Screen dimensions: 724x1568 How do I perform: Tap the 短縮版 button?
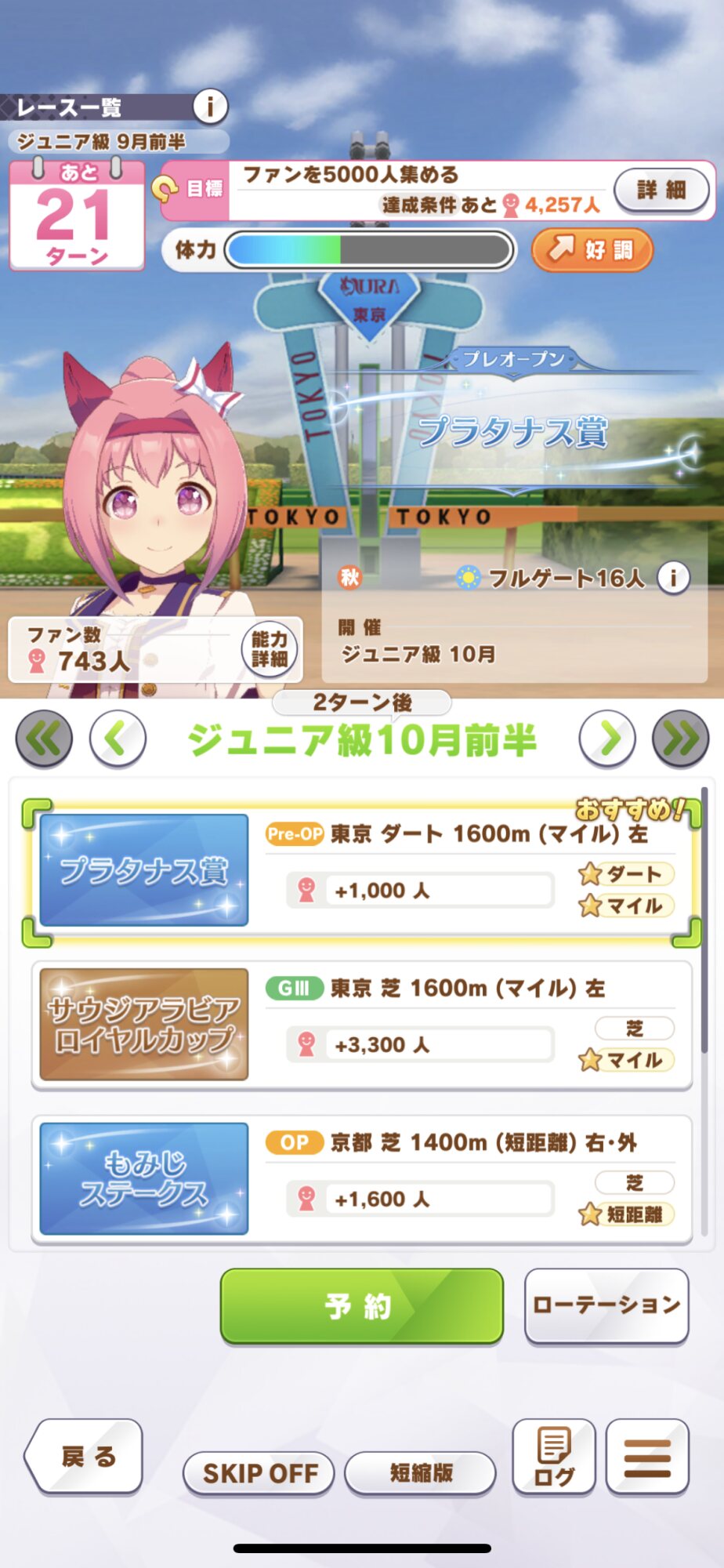click(421, 1473)
